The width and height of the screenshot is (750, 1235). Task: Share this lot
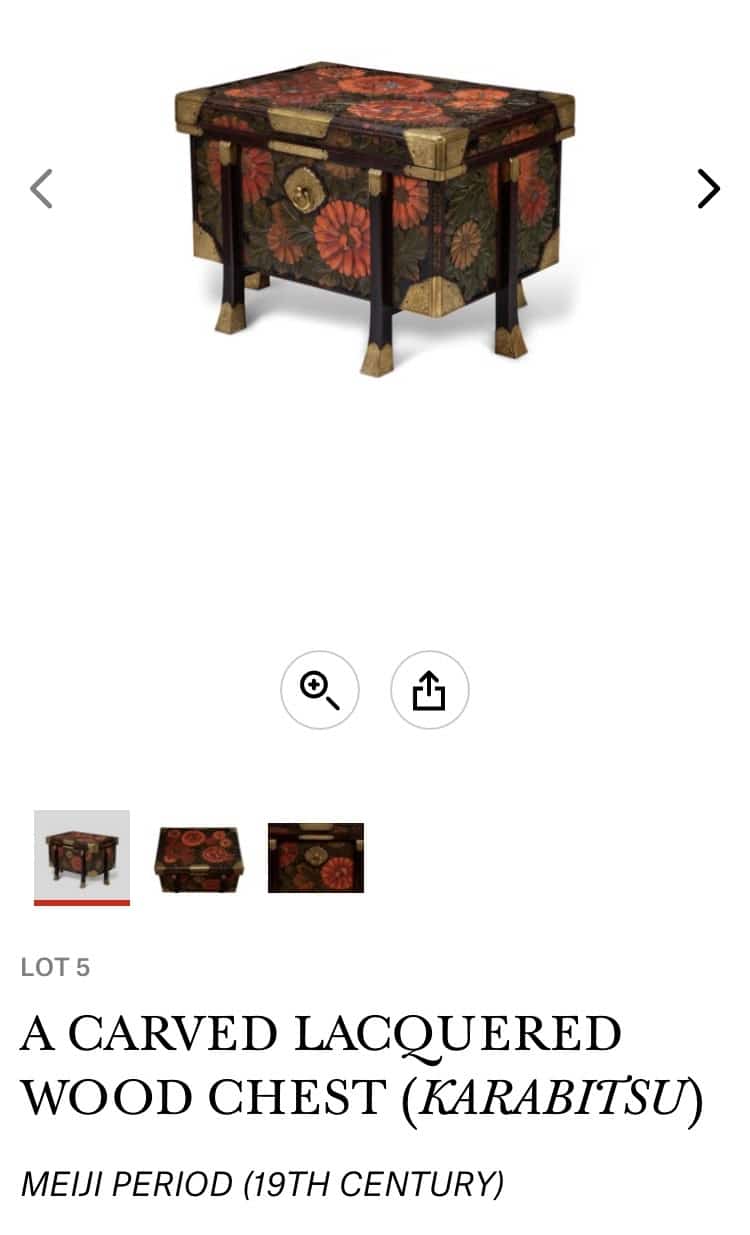pos(429,690)
